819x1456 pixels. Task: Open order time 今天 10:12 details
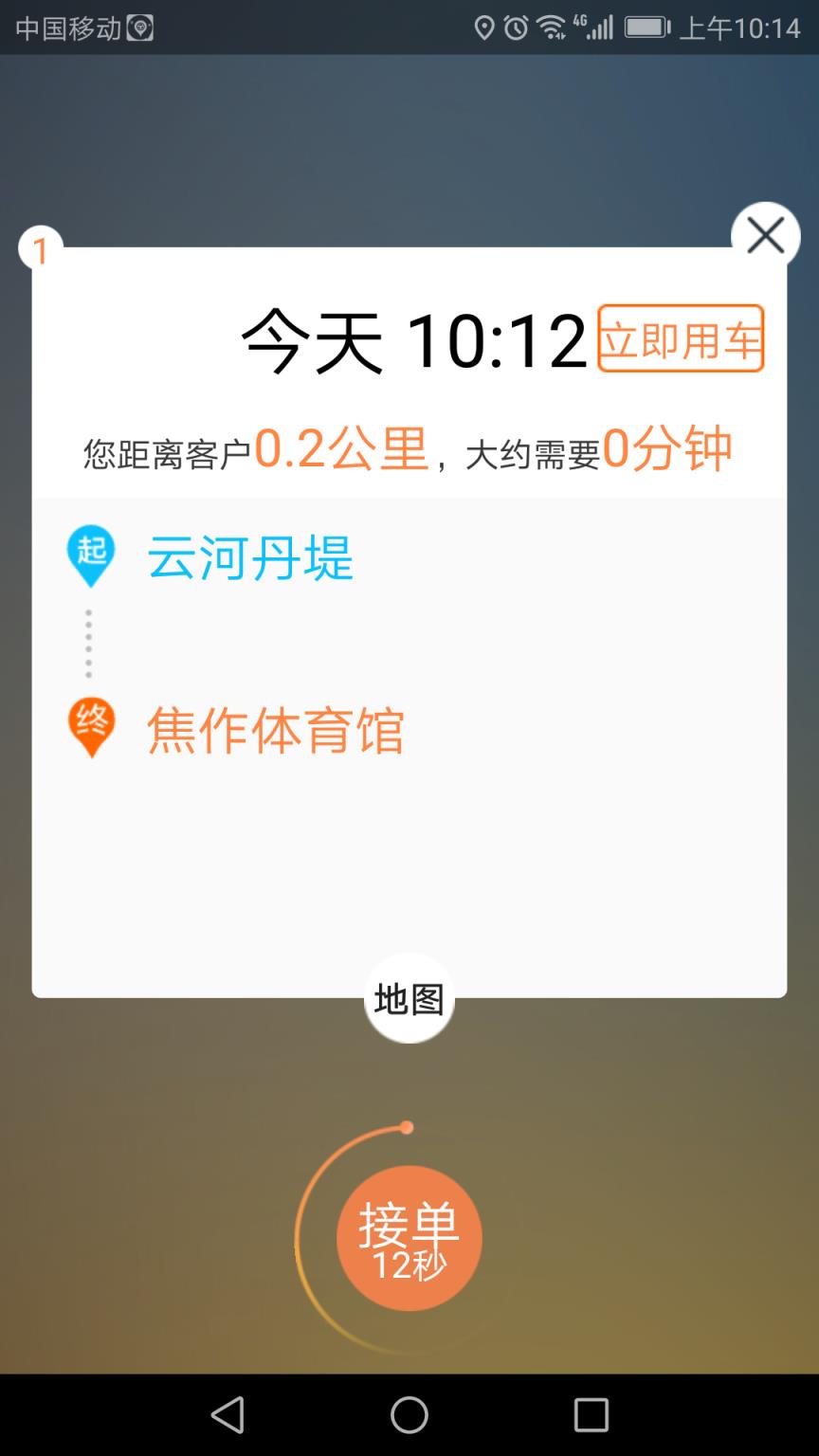point(412,341)
